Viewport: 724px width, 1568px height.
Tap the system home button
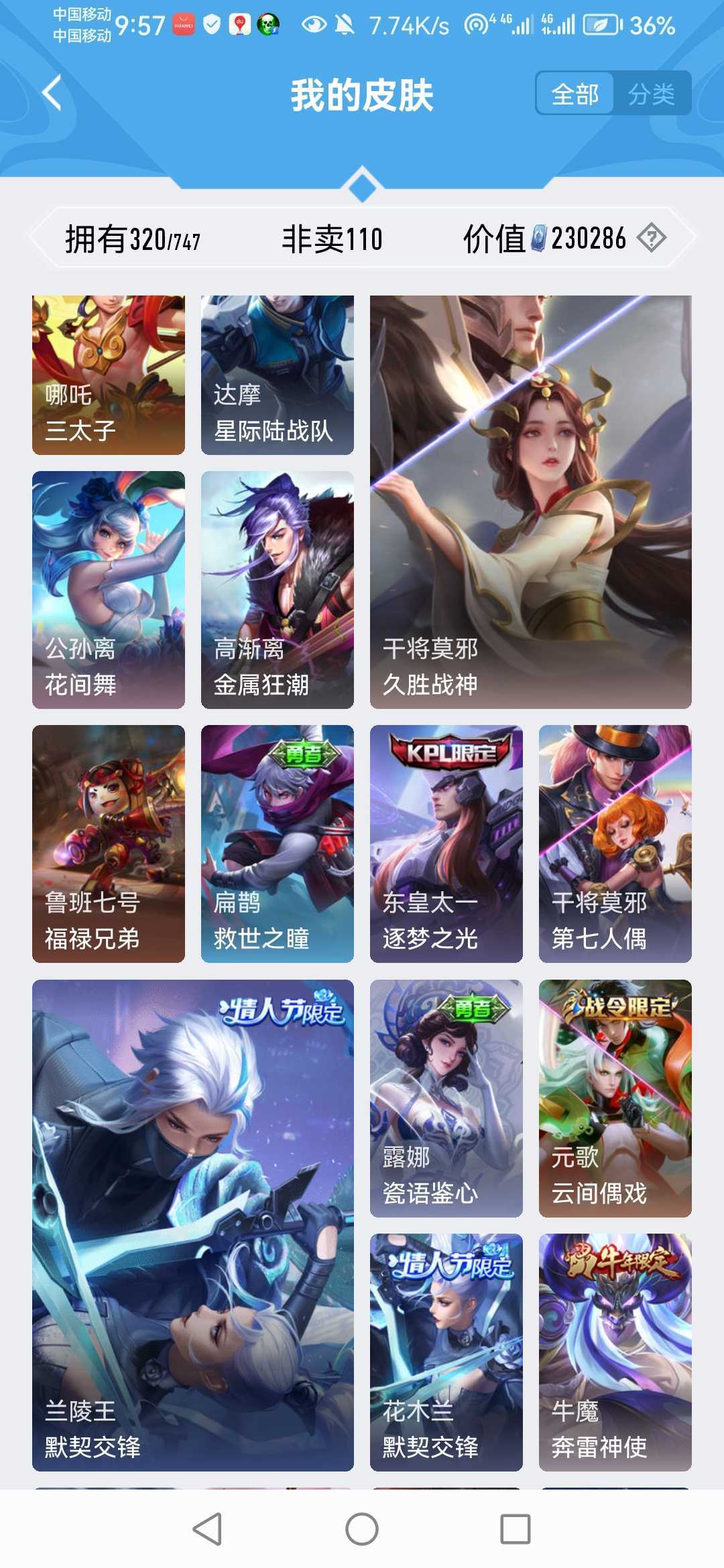pos(362,1529)
